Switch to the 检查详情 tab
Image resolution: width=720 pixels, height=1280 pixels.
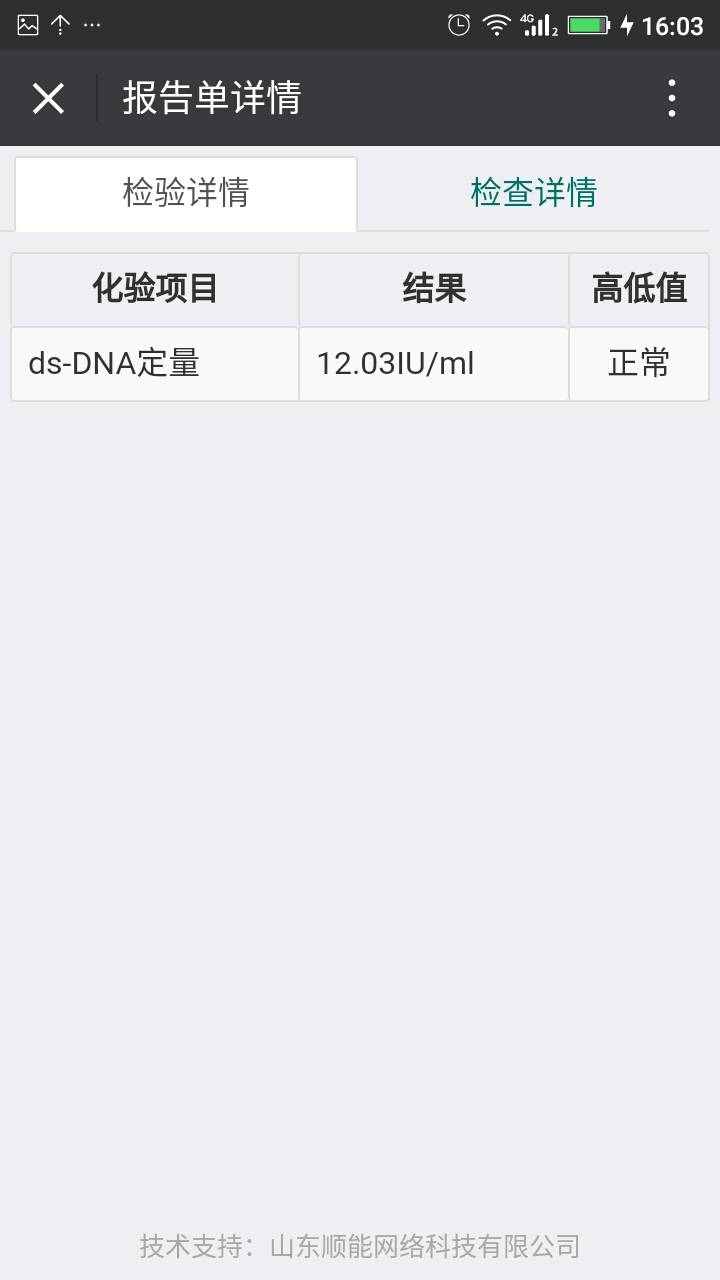(x=534, y=192)
